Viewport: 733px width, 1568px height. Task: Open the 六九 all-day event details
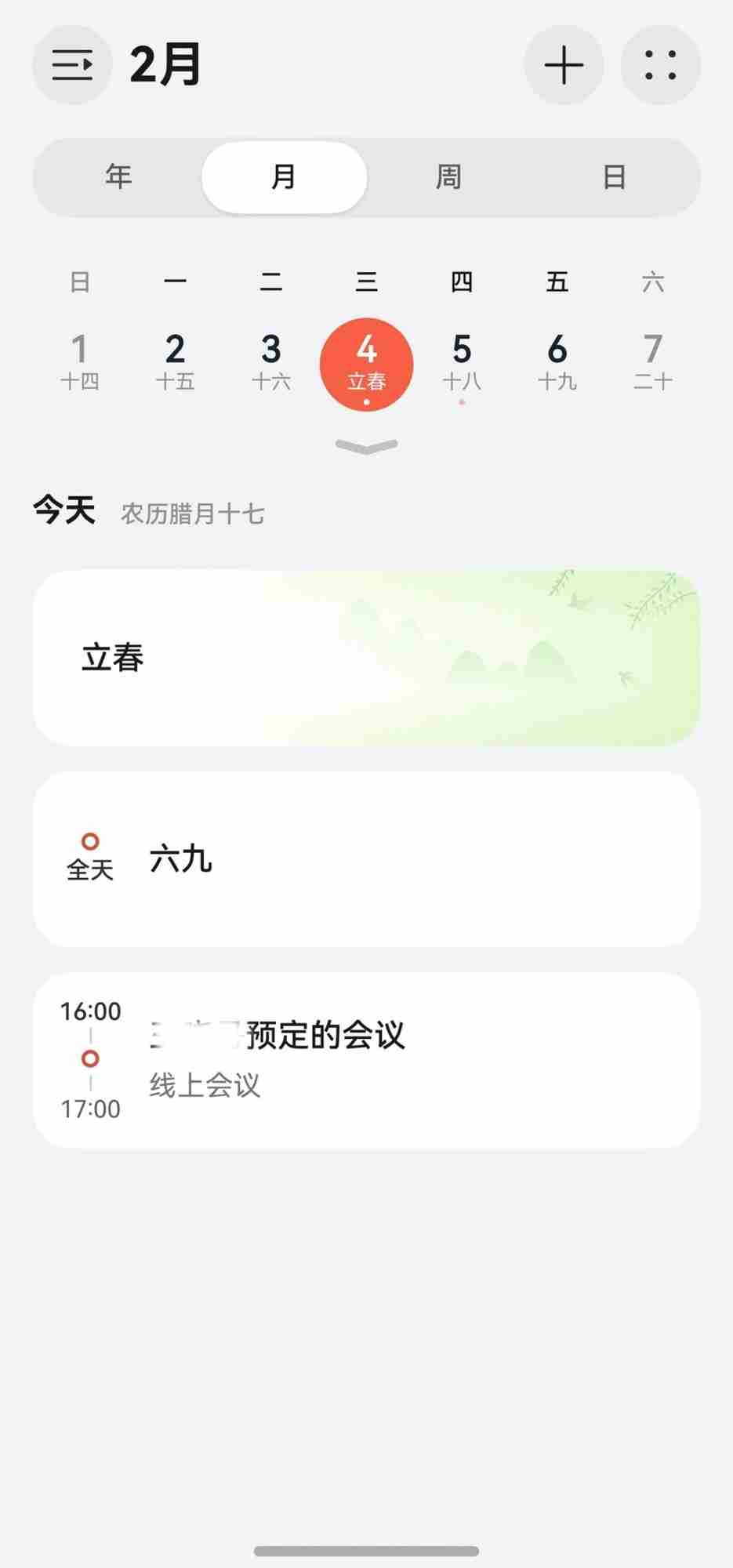(x=365, y=861)
